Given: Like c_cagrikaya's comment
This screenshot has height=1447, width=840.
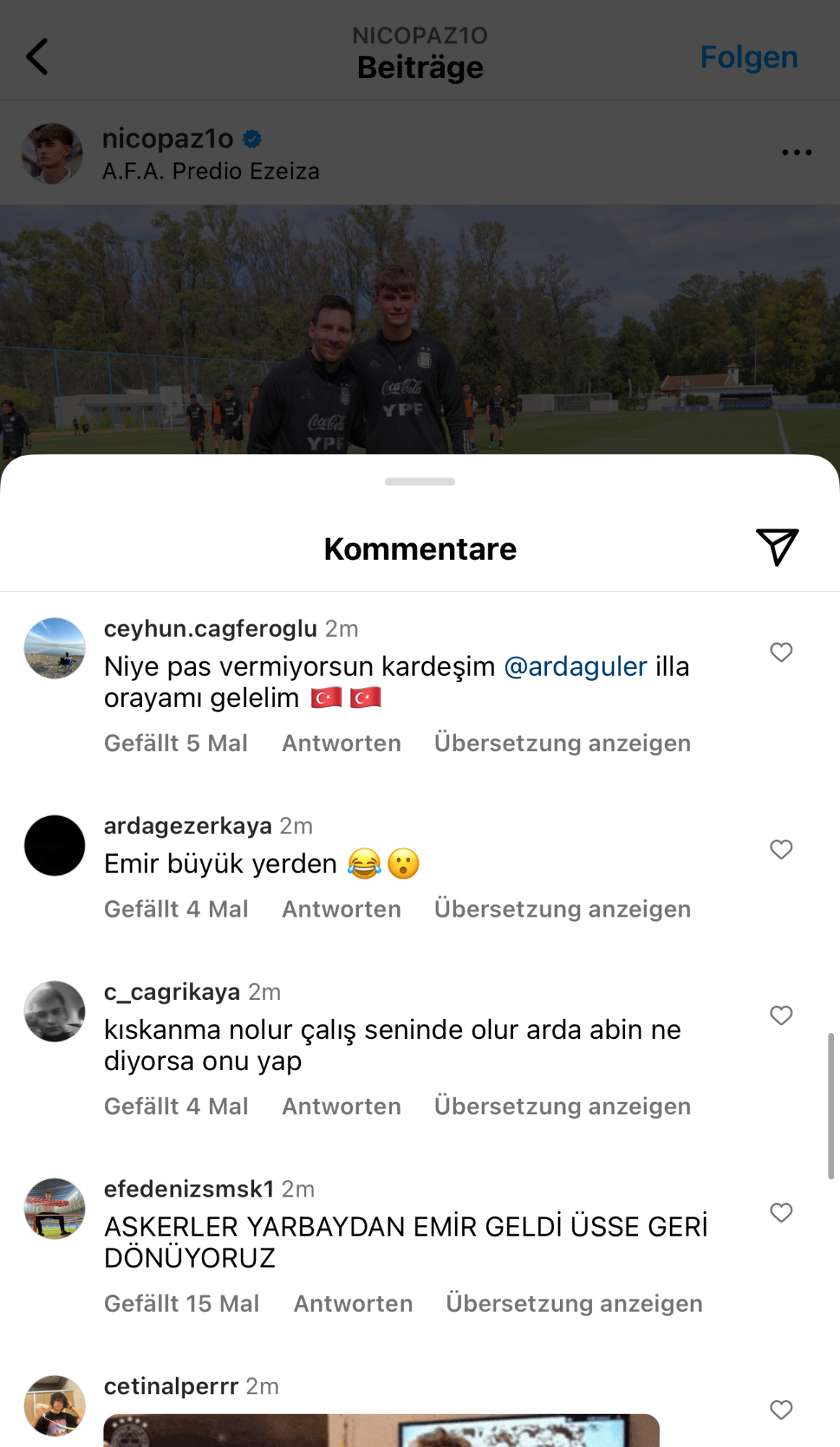Looking at the screenshot, I should [x=781, y=1015].
